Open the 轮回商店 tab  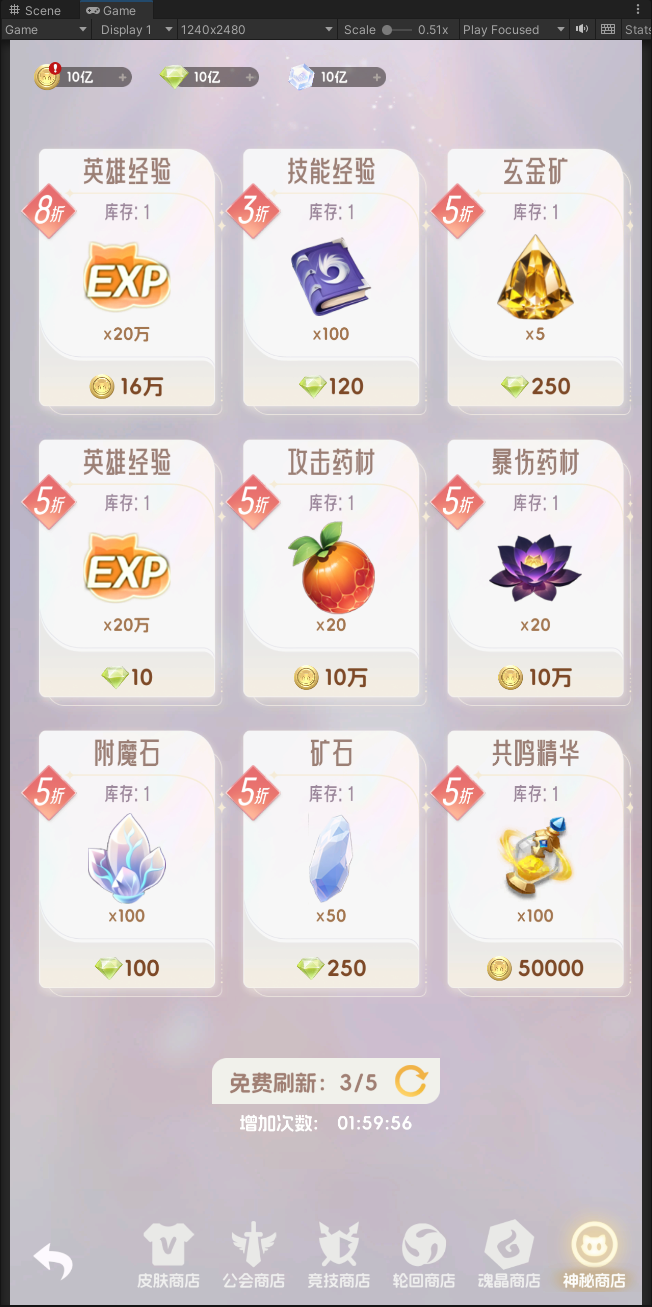(423, 1254)
